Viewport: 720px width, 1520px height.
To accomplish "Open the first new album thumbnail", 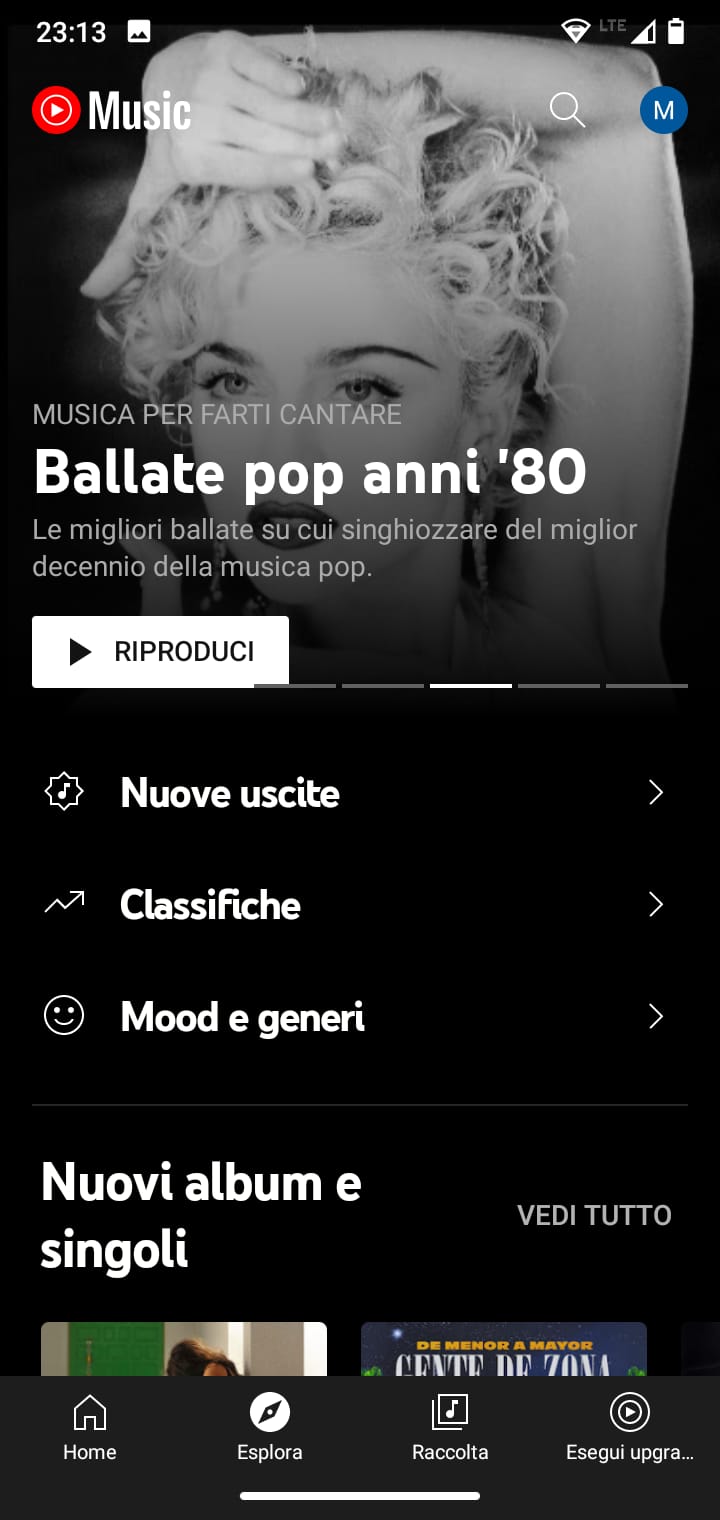I will pyautogui.click(x=184, y=1349).
